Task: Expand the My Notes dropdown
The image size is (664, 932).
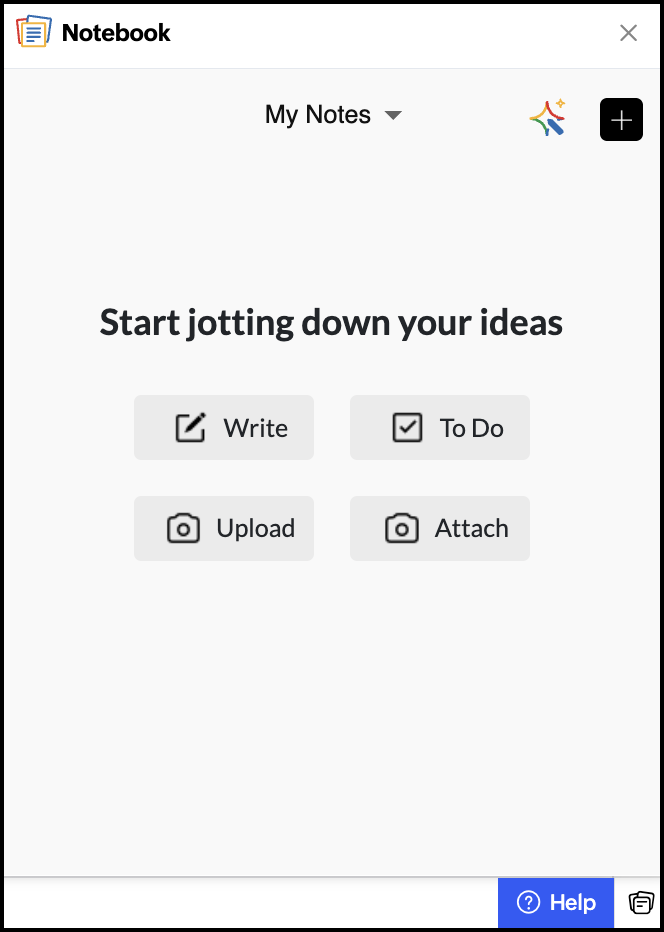Action: pyautogui.click(x=333, y=115)
